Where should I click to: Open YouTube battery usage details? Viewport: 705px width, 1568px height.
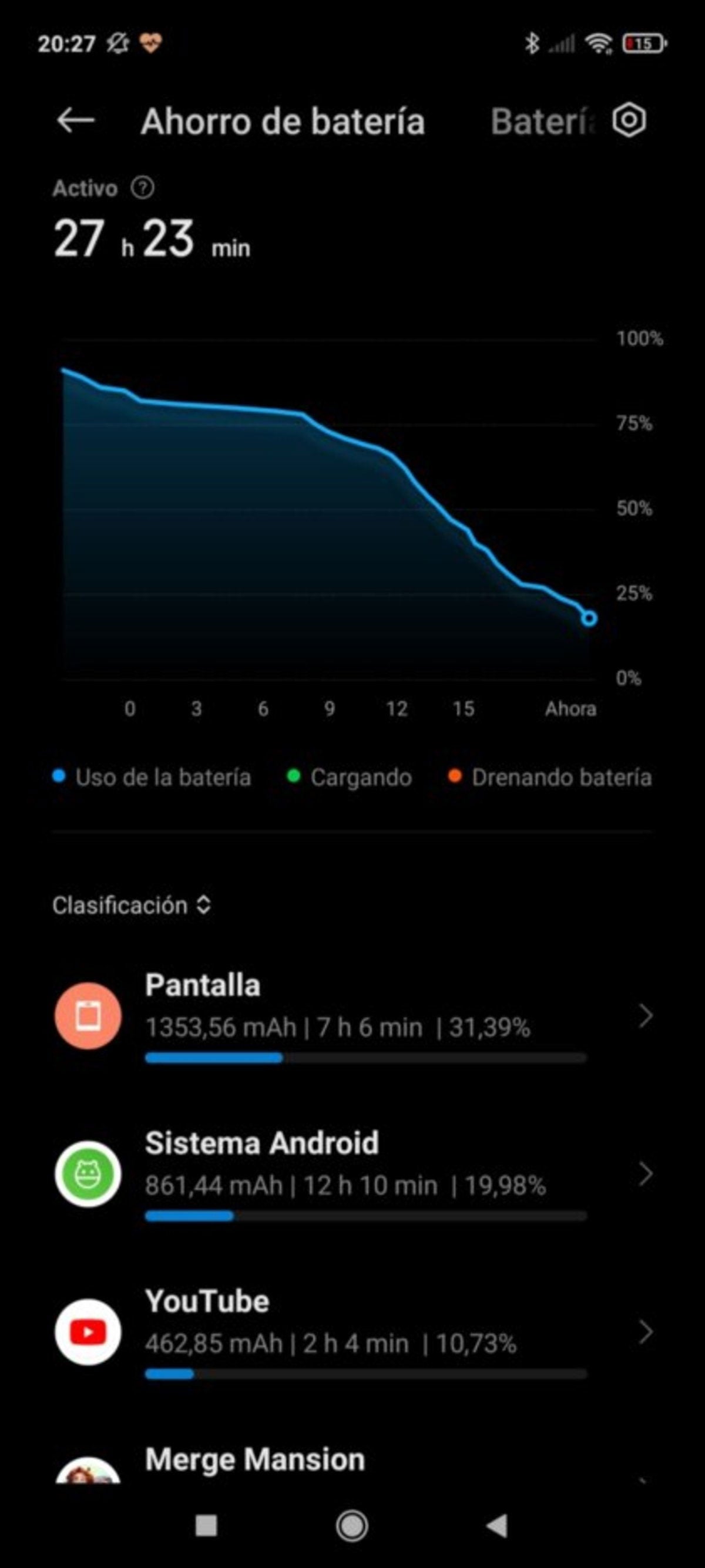[353, 1332]
